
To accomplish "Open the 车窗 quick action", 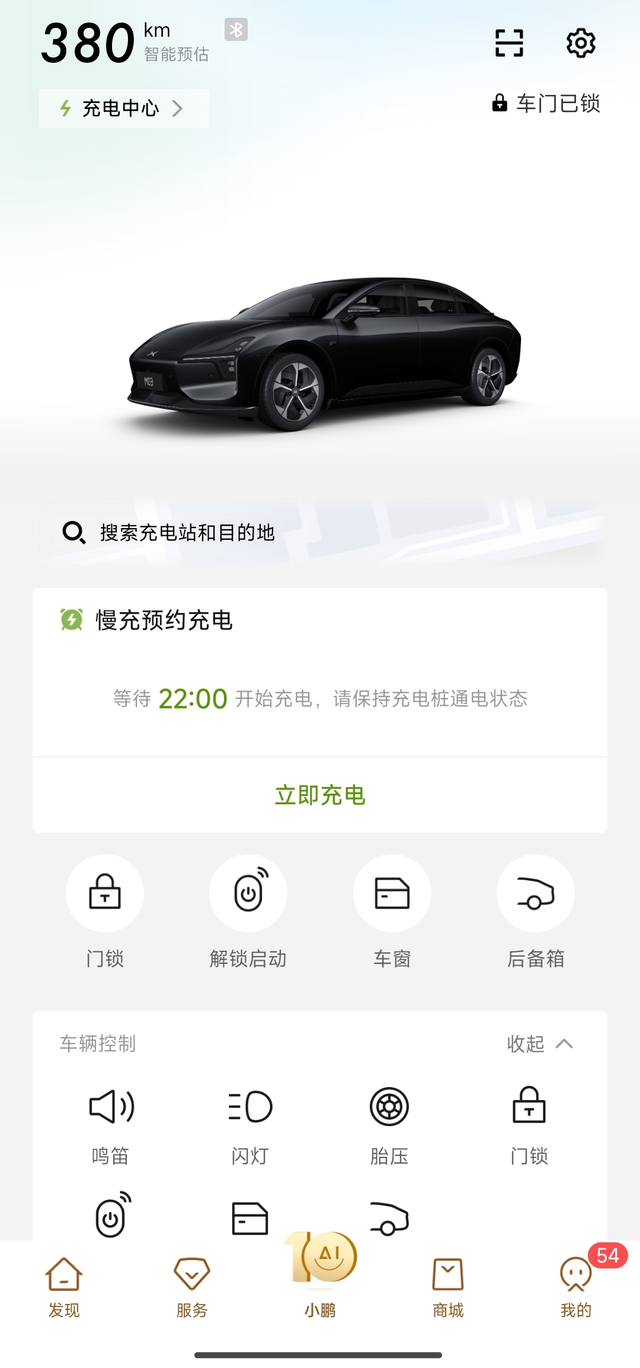I will point(392,893).
